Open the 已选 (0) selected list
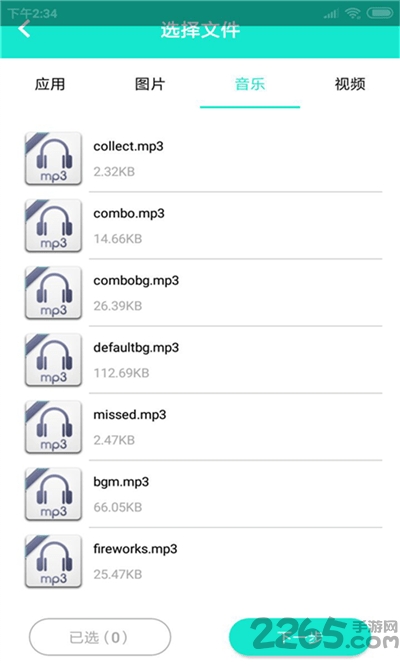This screenshot has height=666, width=400. [100, 637]
